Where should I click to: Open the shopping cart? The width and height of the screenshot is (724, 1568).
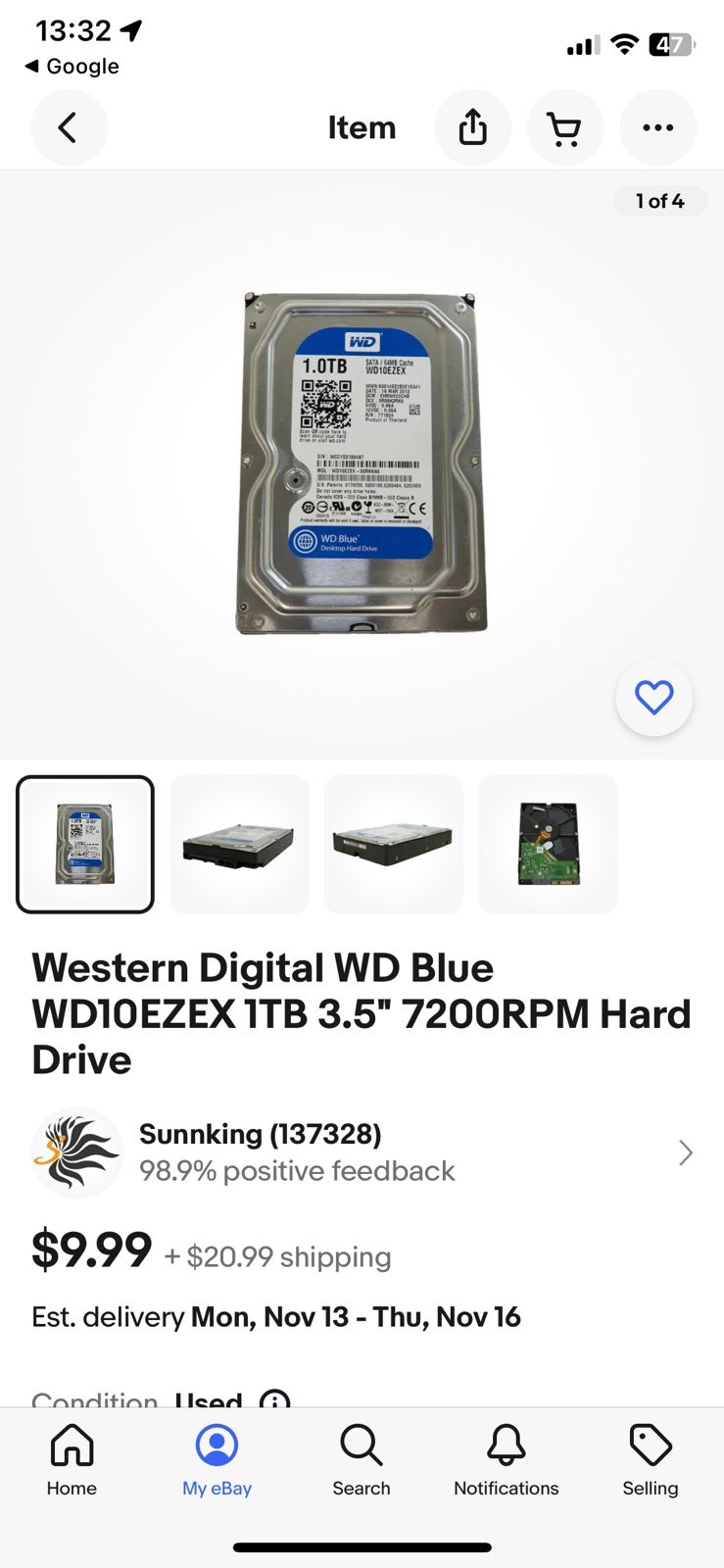[x=565, y=127]
